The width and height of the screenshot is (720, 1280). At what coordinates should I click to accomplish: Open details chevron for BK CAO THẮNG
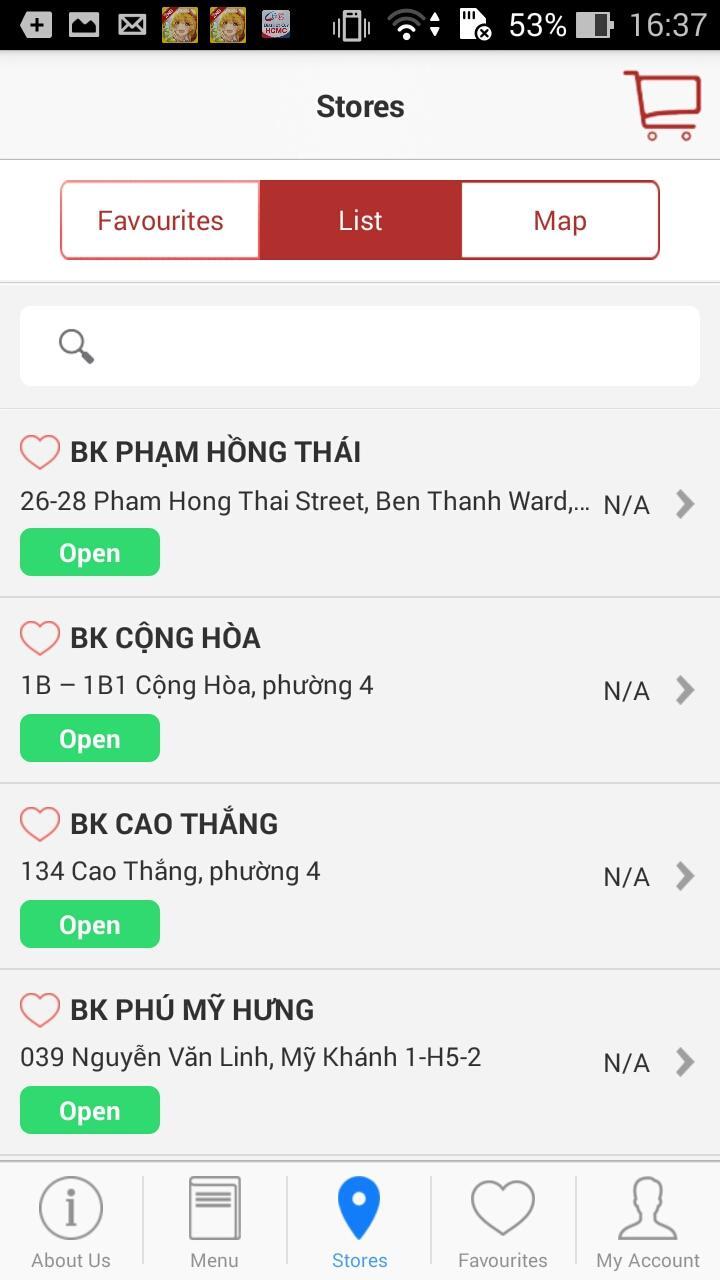[684, 876]
